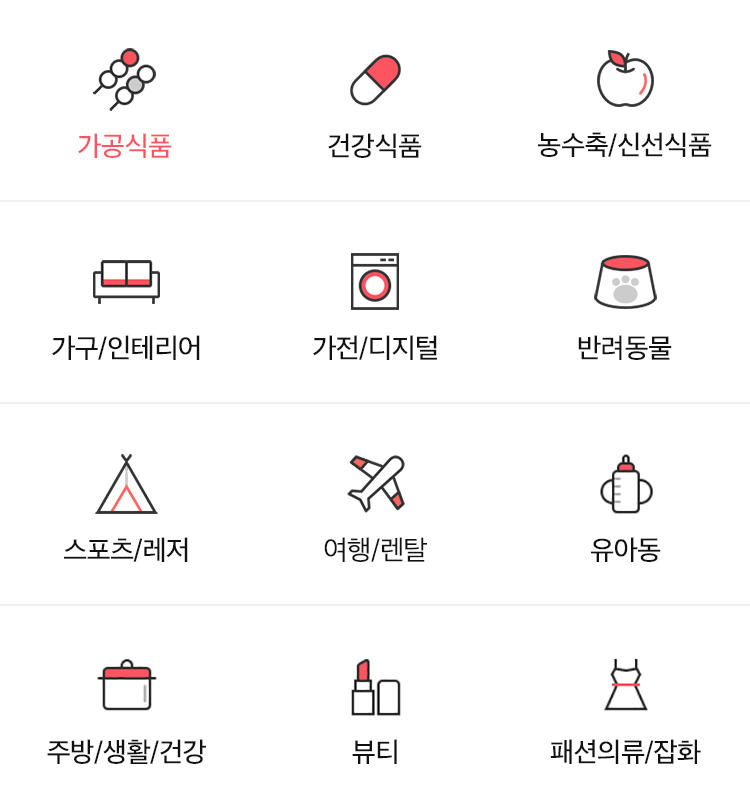View the 주방/생활/건강 category
The width and height of the screenshot is (750, 806).
125,709
